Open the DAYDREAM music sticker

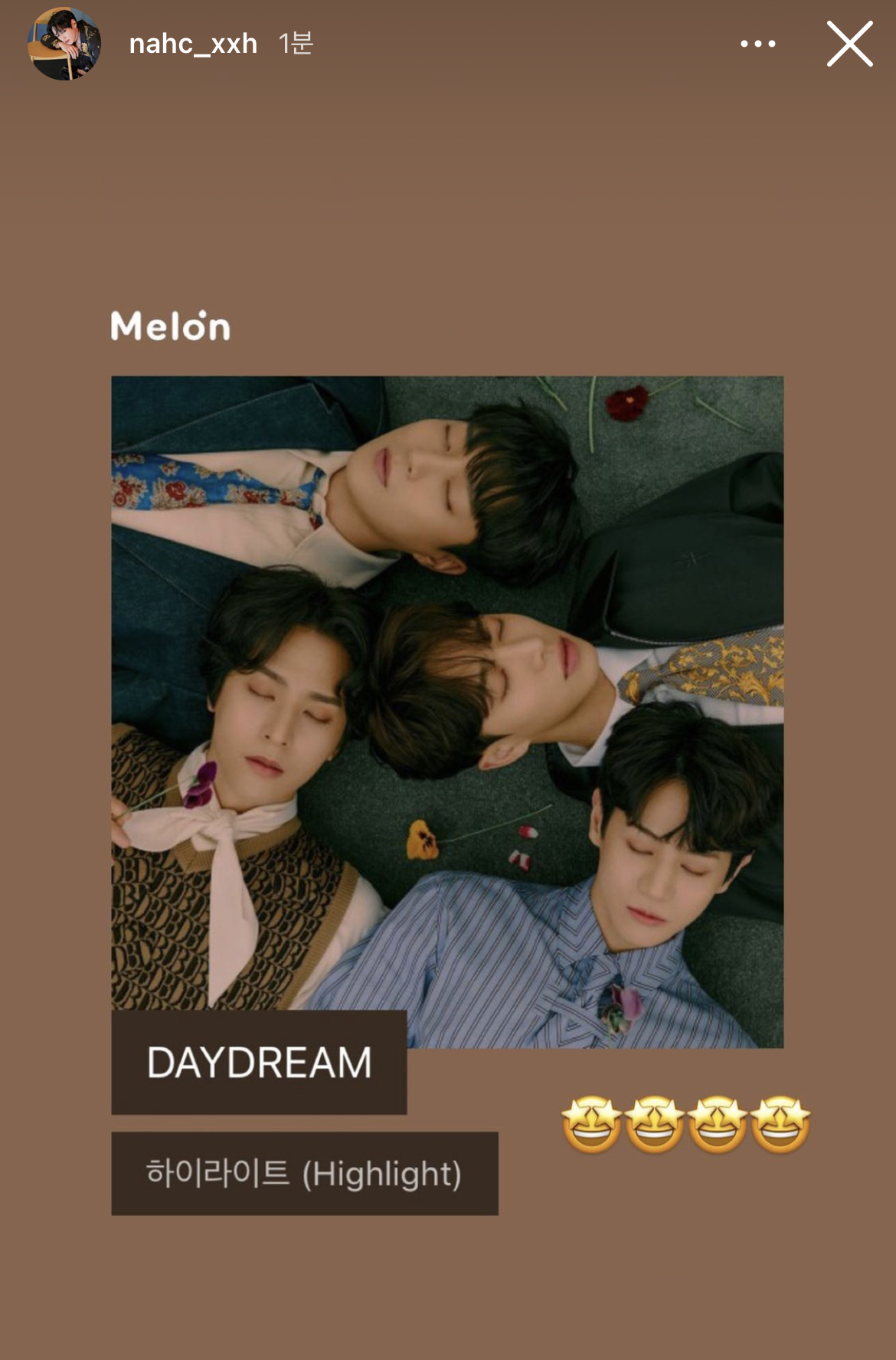click(260, 1062)
